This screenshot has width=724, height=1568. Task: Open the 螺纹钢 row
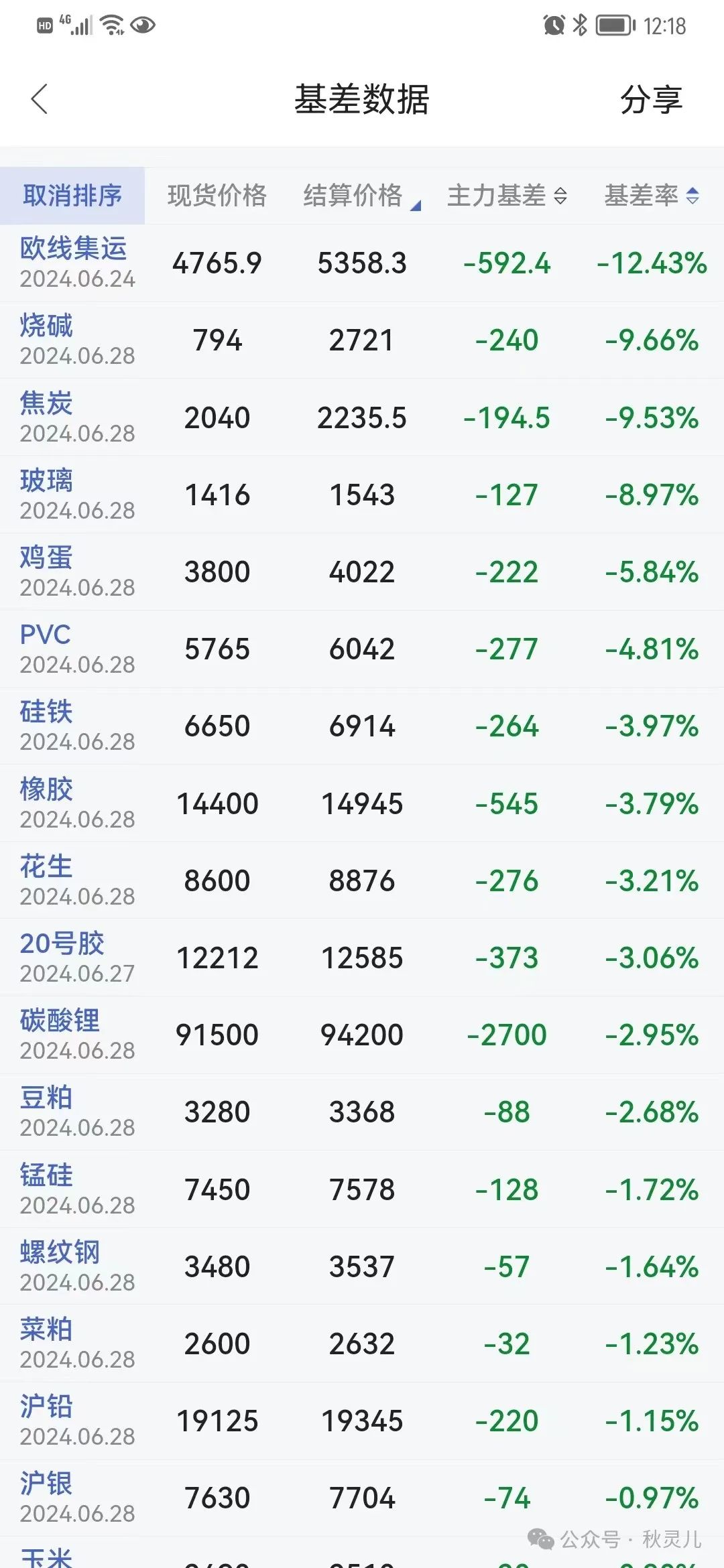click(x=362, y=1266)
